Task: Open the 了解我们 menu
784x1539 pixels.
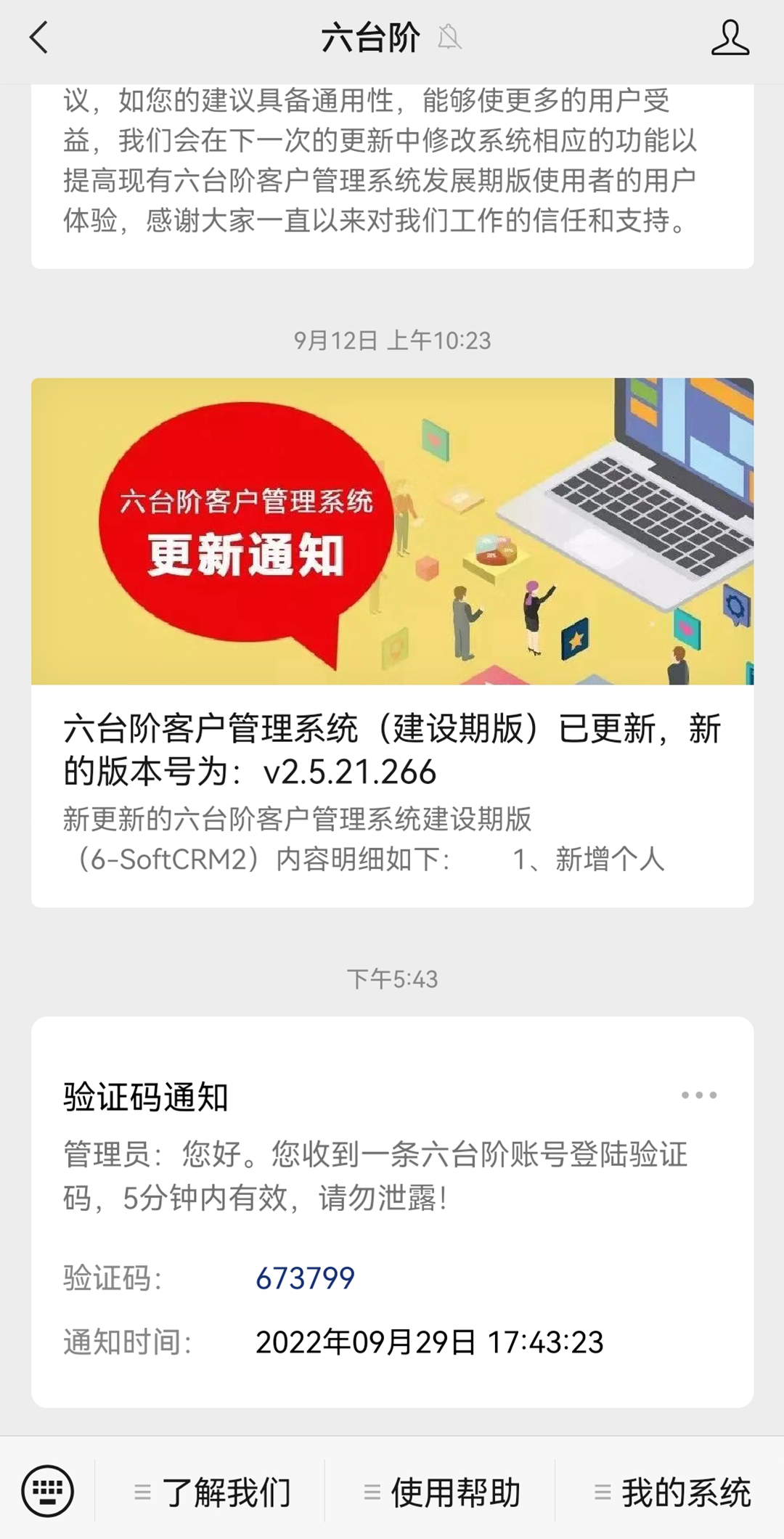Action: [212, 1493]
